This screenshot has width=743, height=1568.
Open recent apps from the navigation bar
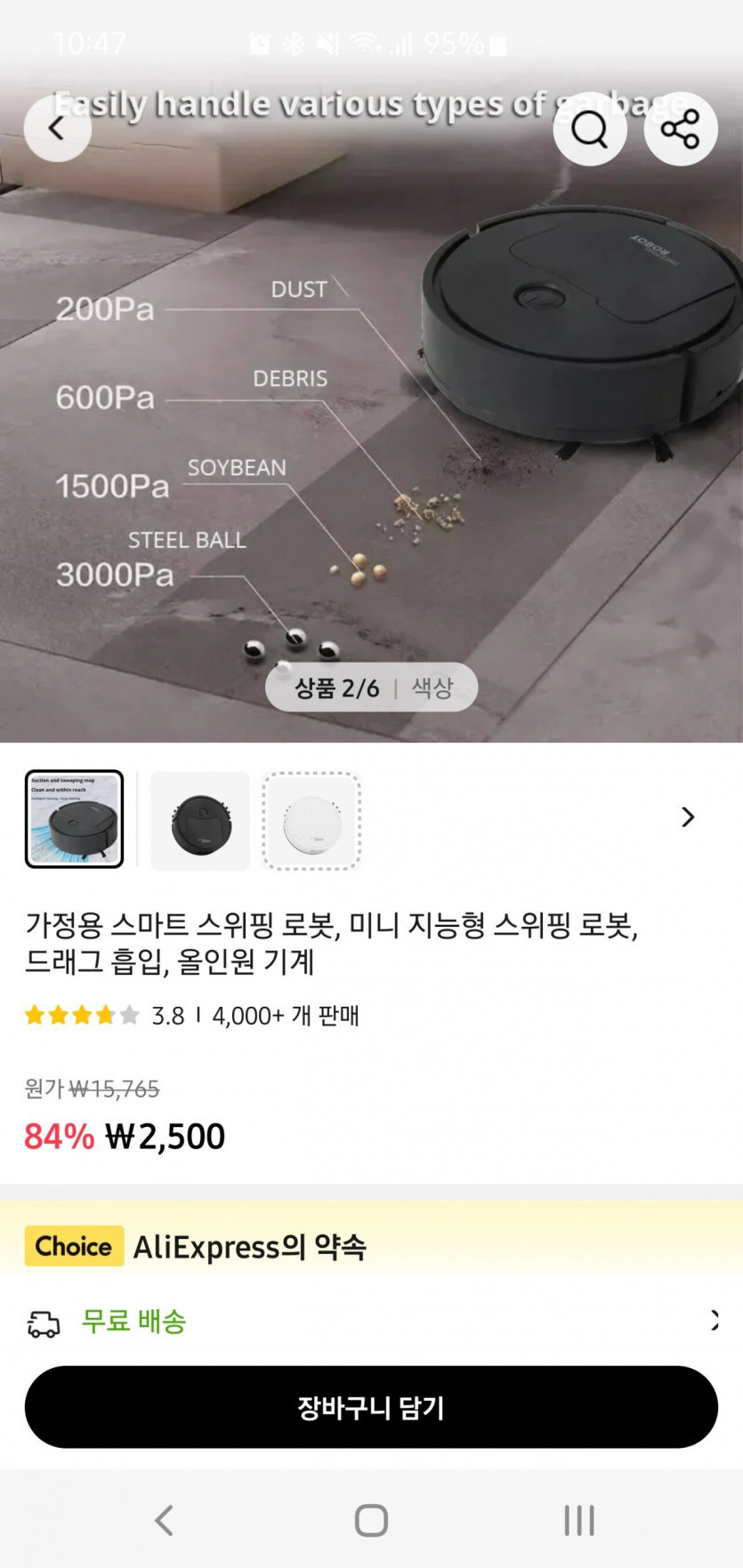579,1521
